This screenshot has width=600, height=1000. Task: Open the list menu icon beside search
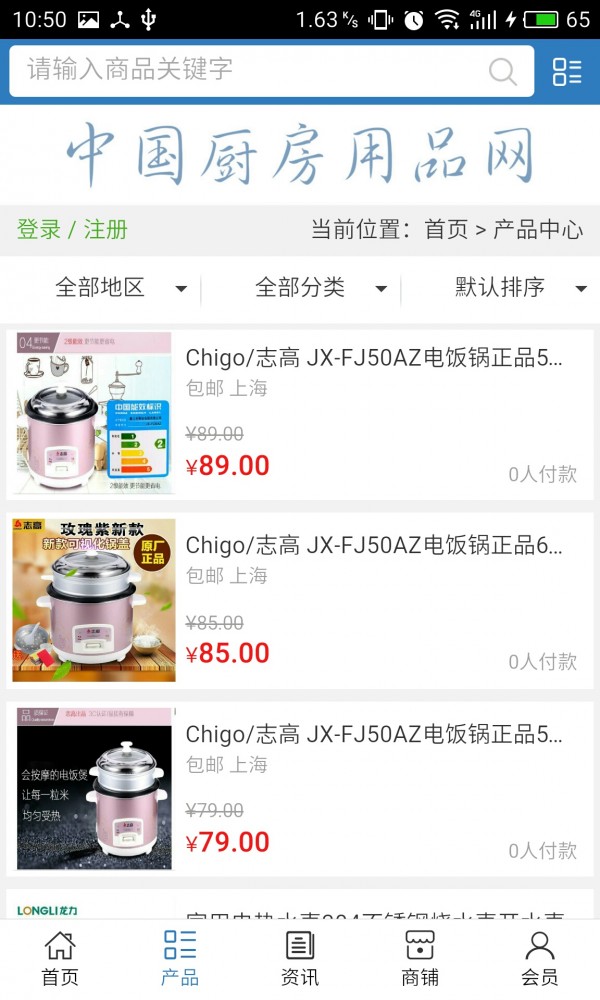[x=567, y=71]
